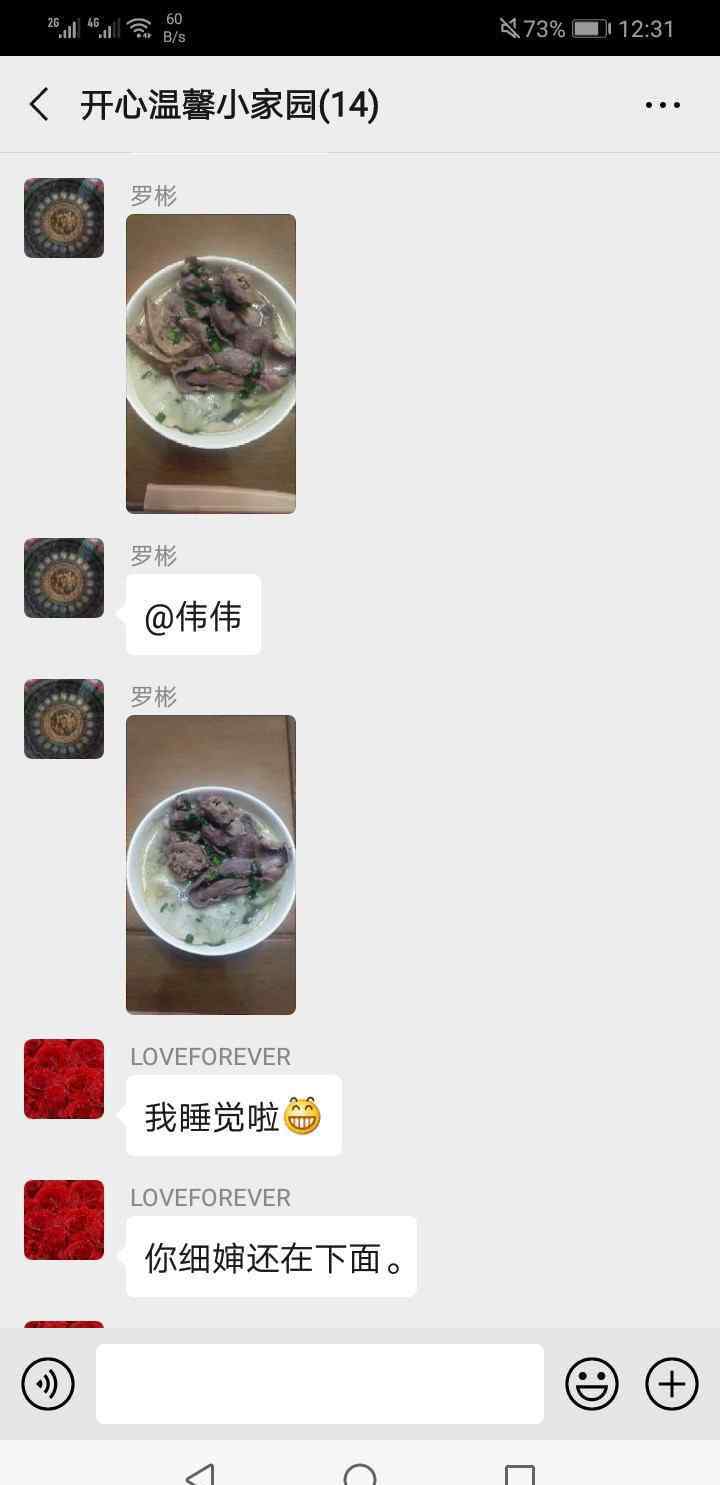Image resolution: width=720 pixels, height=1485 pixels.
Task: Open the emoji picker
Action: pos(592,1384)
